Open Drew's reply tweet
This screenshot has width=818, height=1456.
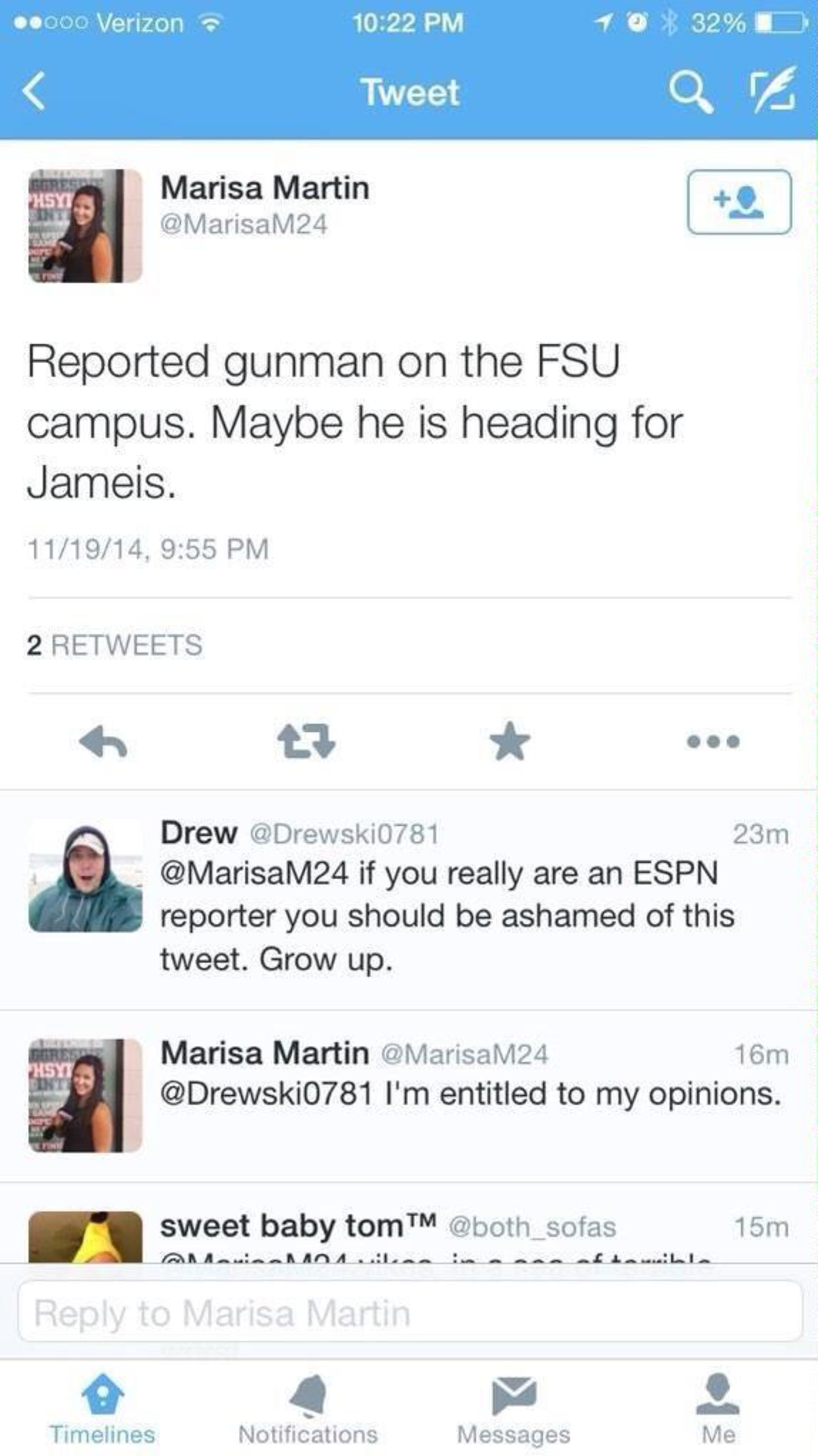point(447,916)
